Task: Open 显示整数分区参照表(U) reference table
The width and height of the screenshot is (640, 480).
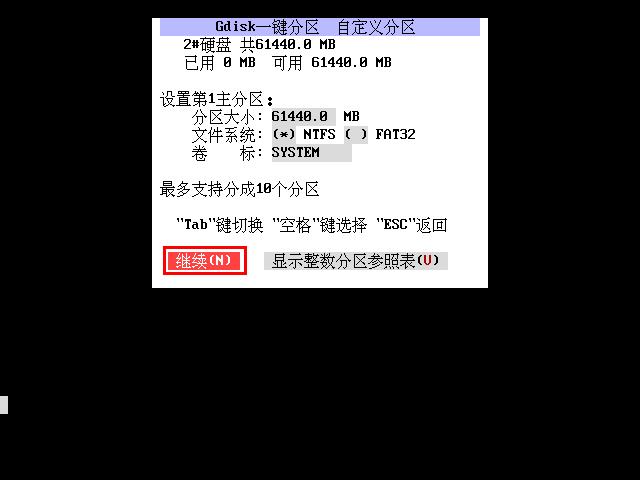Action: point(356,261)
